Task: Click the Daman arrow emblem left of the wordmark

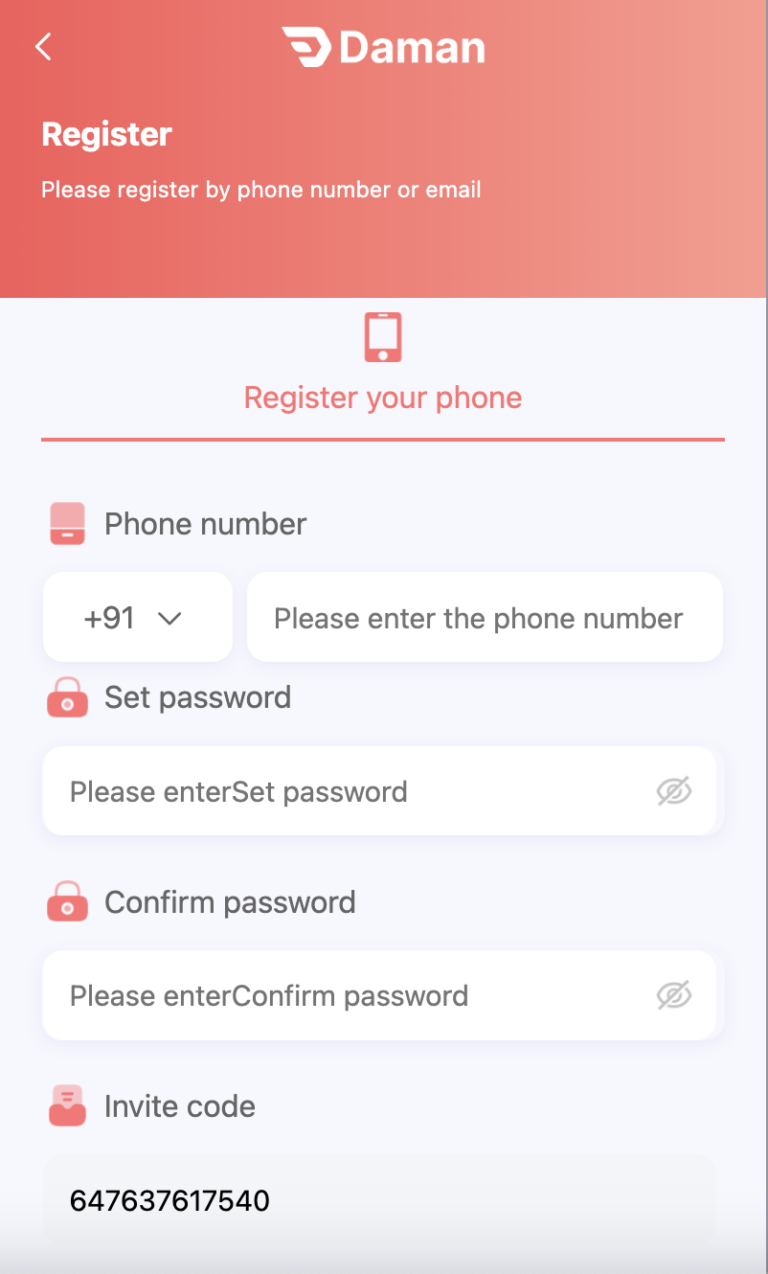Action: [307, 45]
